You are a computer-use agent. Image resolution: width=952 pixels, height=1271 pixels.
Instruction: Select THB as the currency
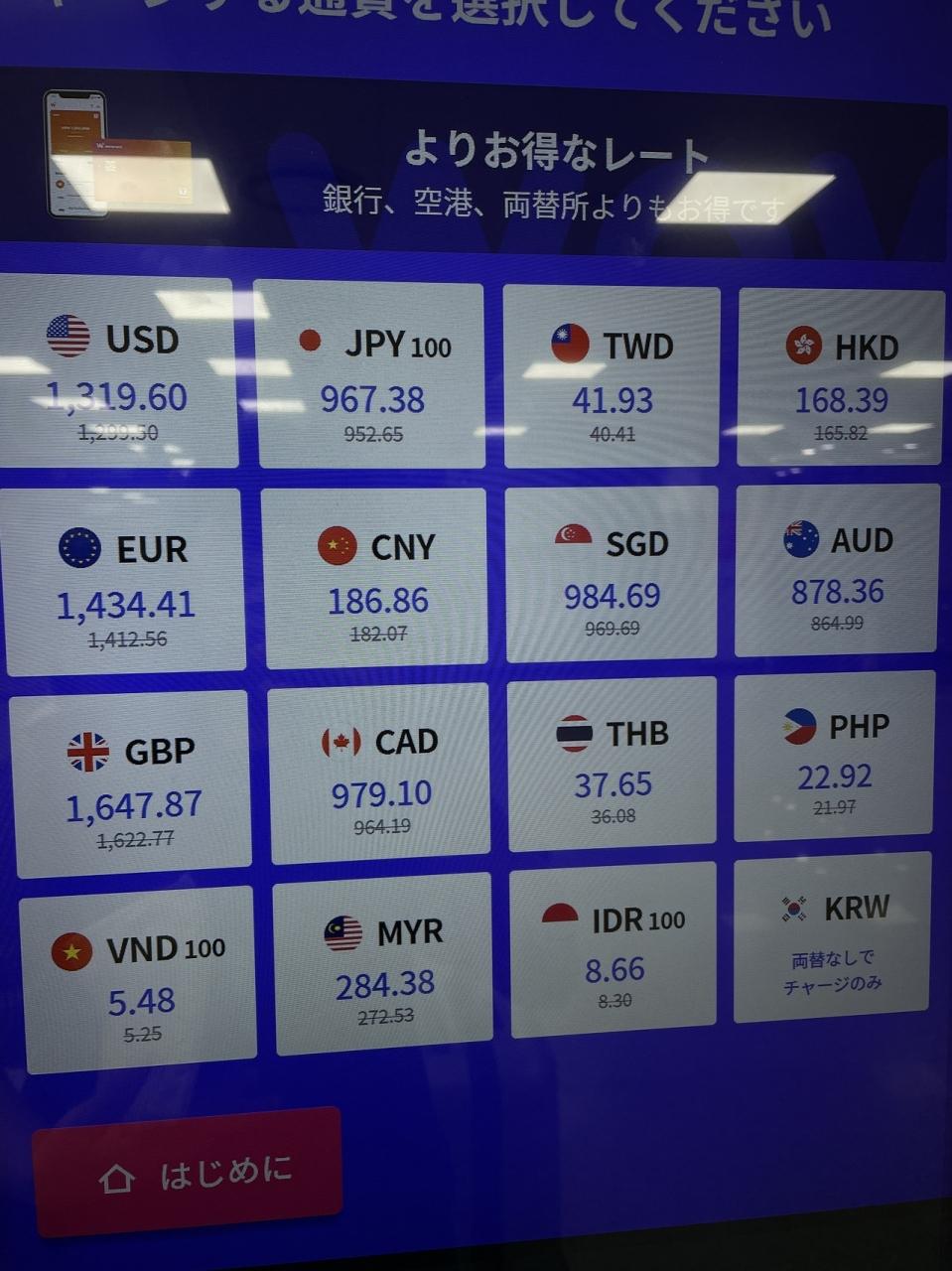point(612,764)
